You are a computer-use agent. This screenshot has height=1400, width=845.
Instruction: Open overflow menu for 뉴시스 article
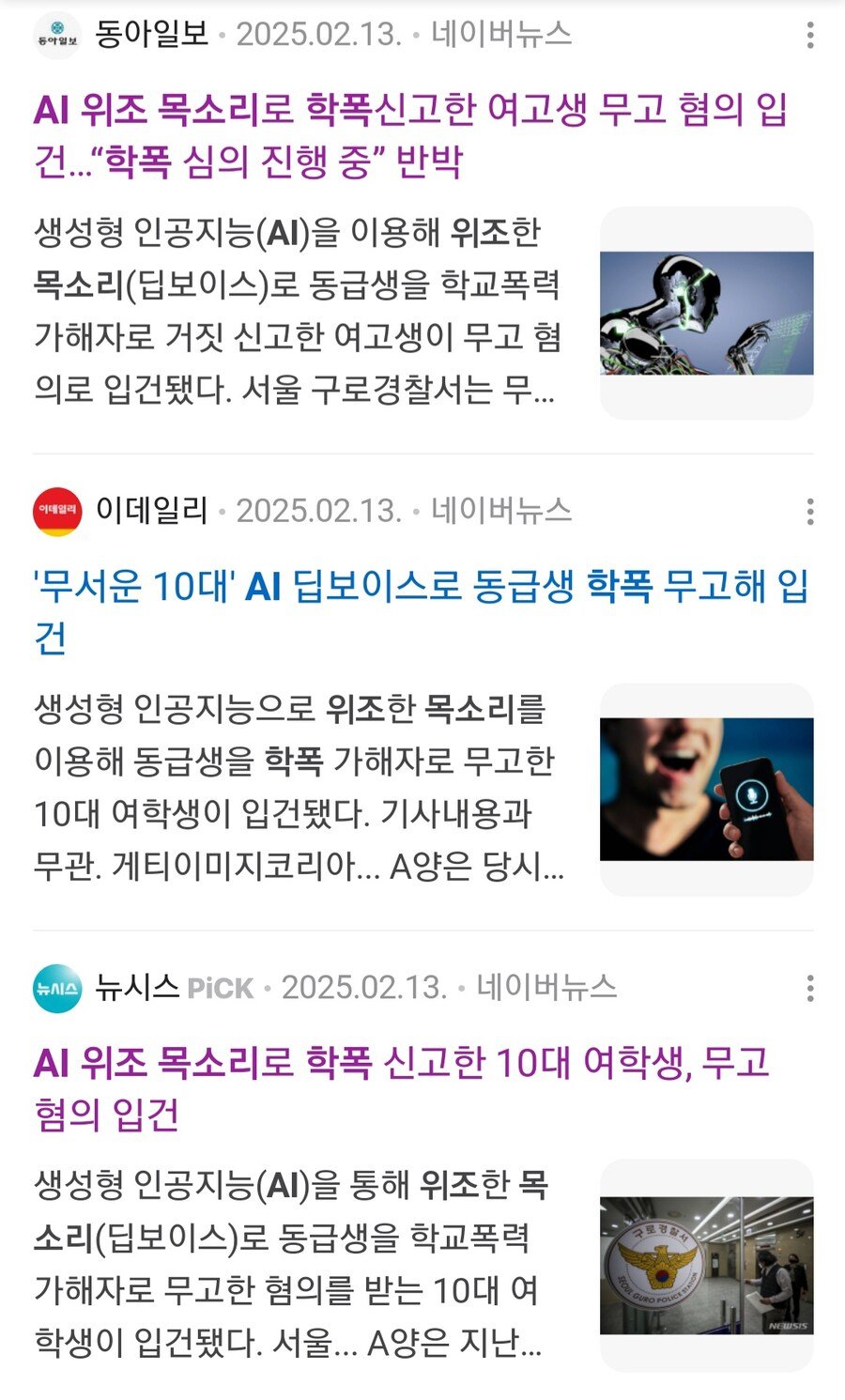coord(809,988)
